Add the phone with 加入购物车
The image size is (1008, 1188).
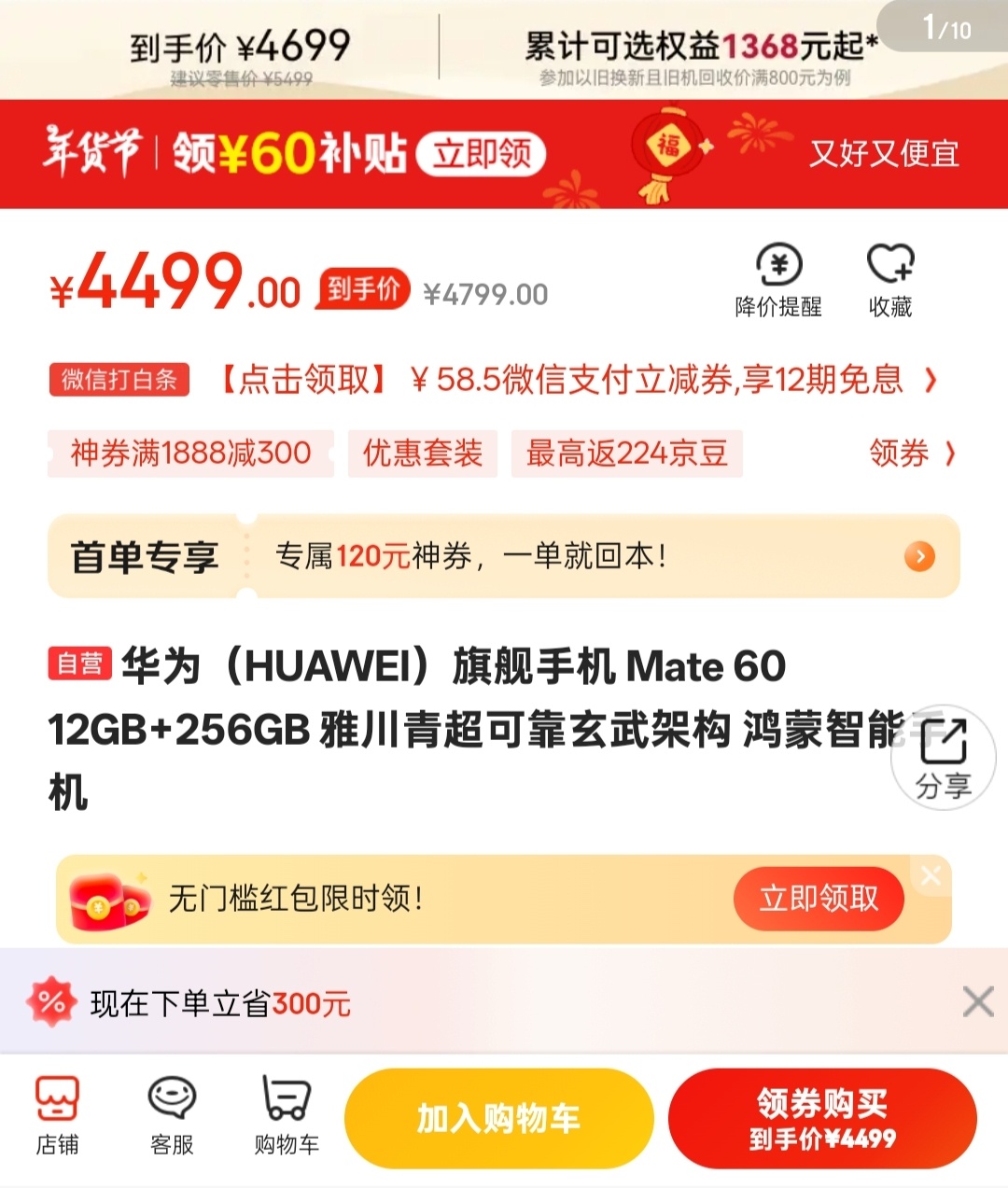tap(498, 1118)
